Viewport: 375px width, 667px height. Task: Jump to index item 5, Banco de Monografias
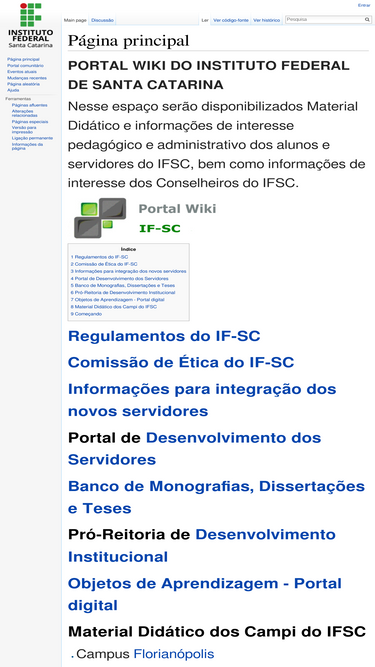click(122, 285)
